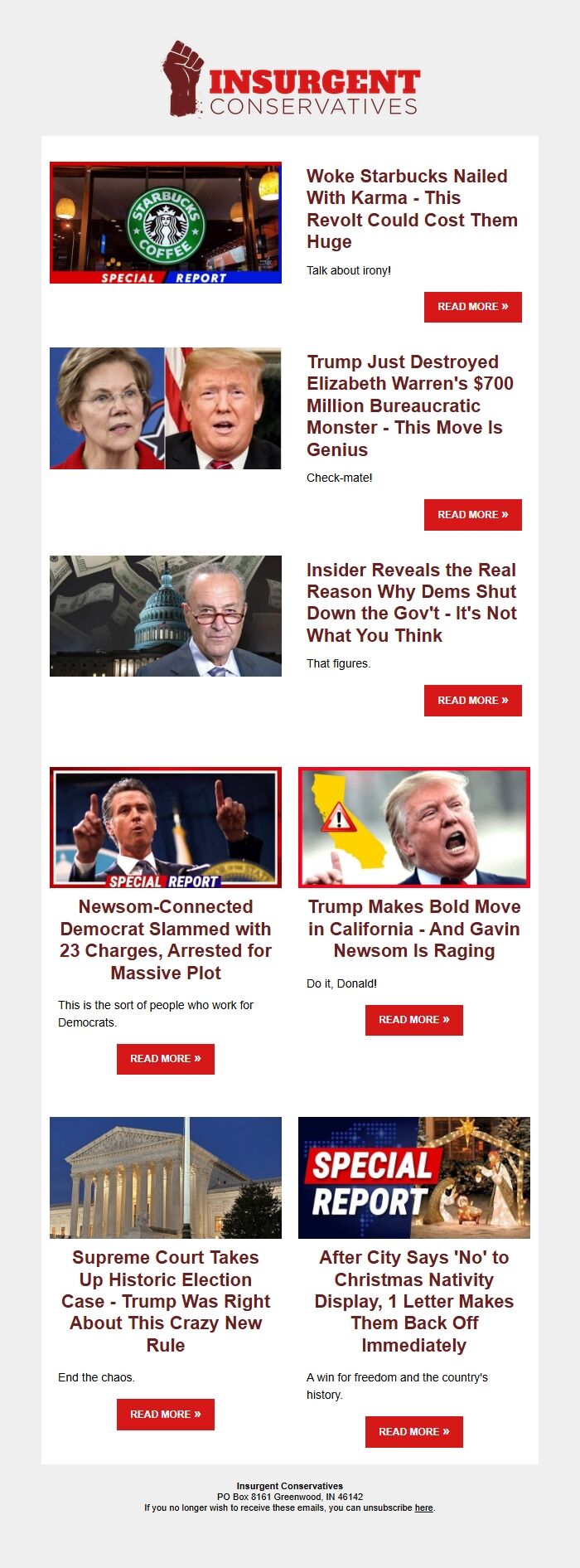580x1568 pixels.
Task: Open the California map Trump image
Action: [414, 828]
